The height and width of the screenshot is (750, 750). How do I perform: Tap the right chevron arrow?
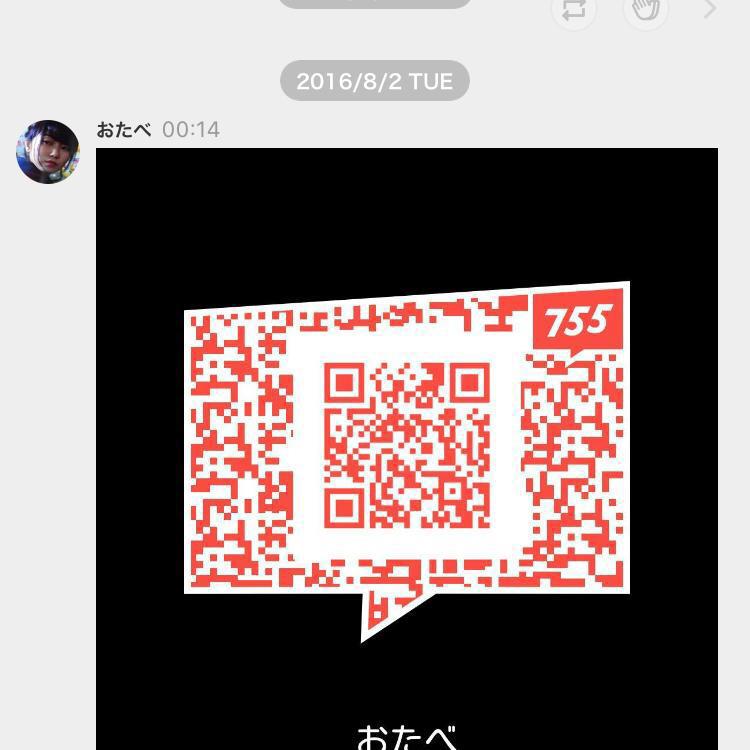(x=710, y=10)
